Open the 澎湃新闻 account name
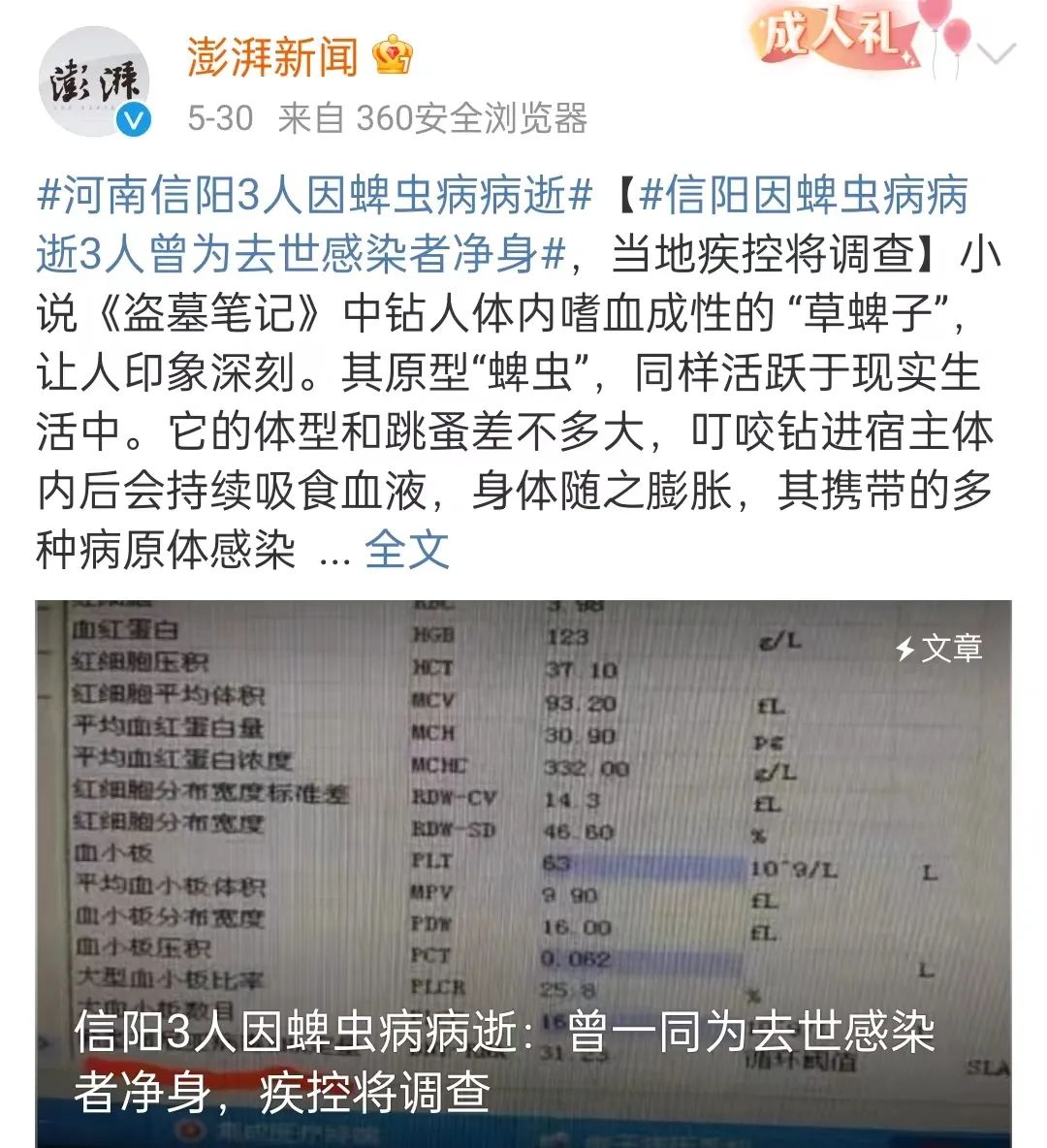The height and width of the screenshot is (1148, 1047). (272, 57)
